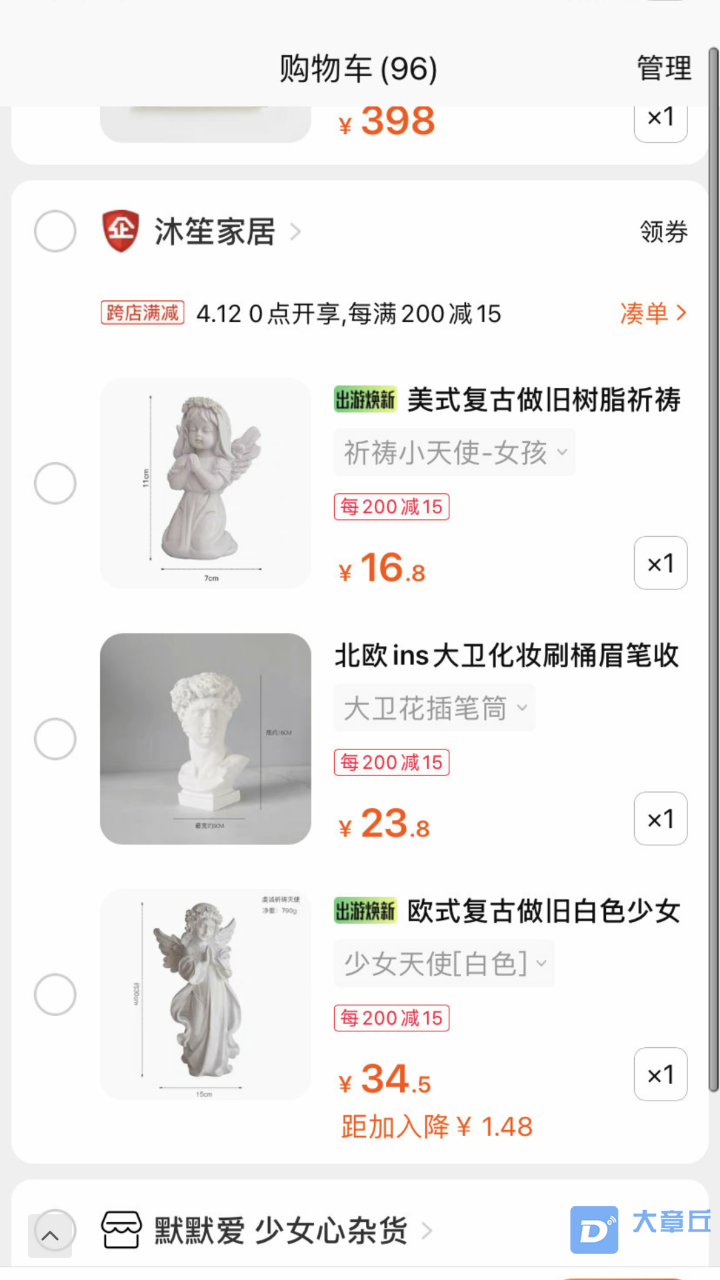Change the 少女天使[白色] variant dropdown

point(444,964)
